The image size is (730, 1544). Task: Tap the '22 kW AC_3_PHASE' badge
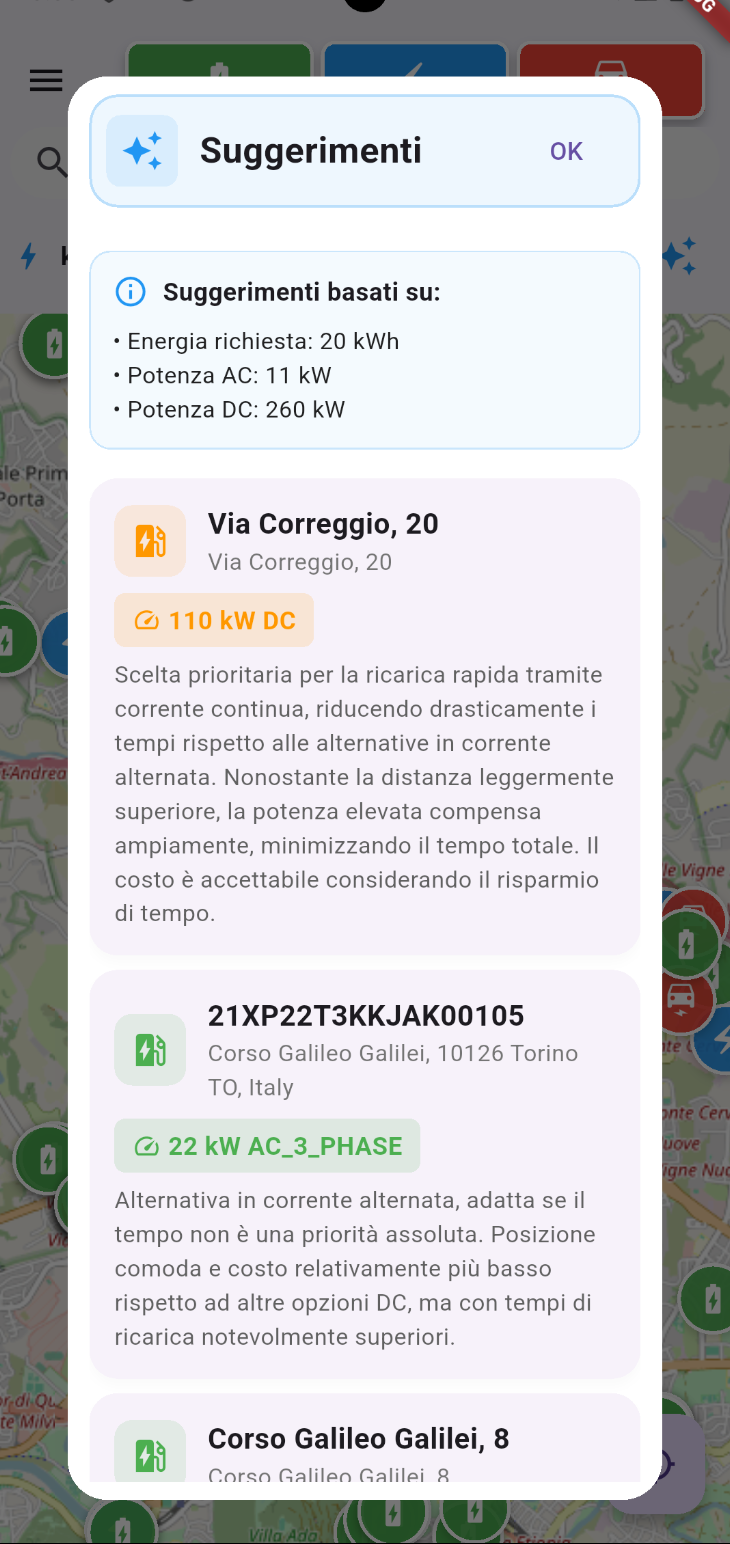pos(266,1145)
